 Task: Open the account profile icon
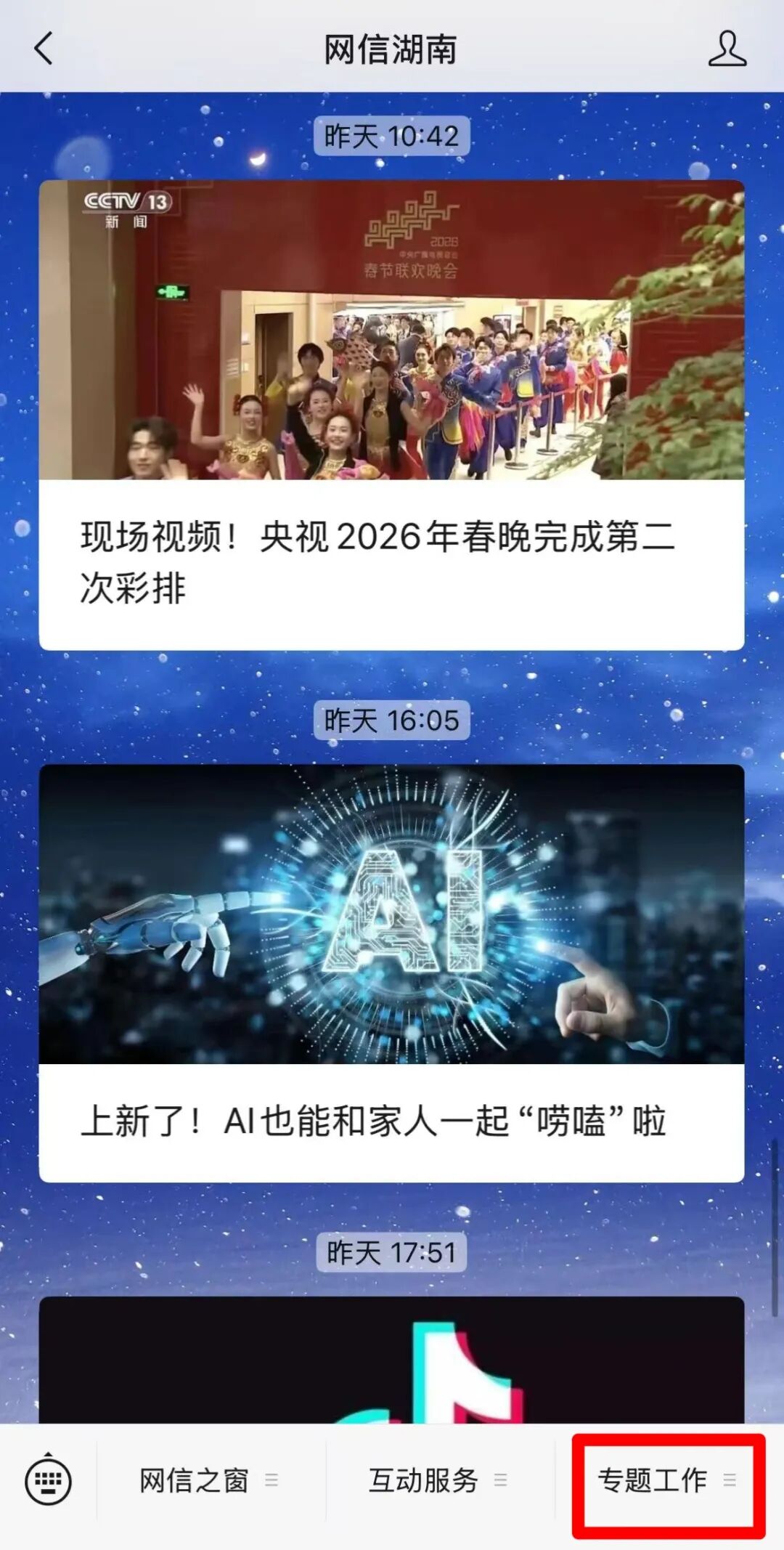[727, 49]
